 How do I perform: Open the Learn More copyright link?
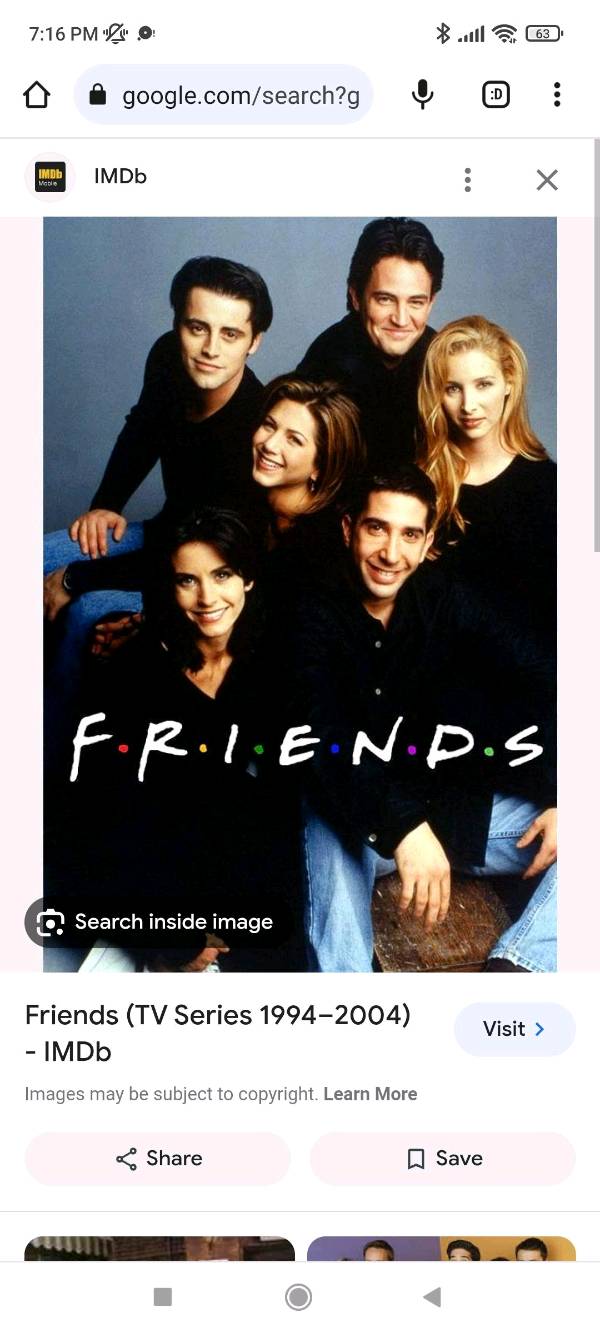point(370,1094)
